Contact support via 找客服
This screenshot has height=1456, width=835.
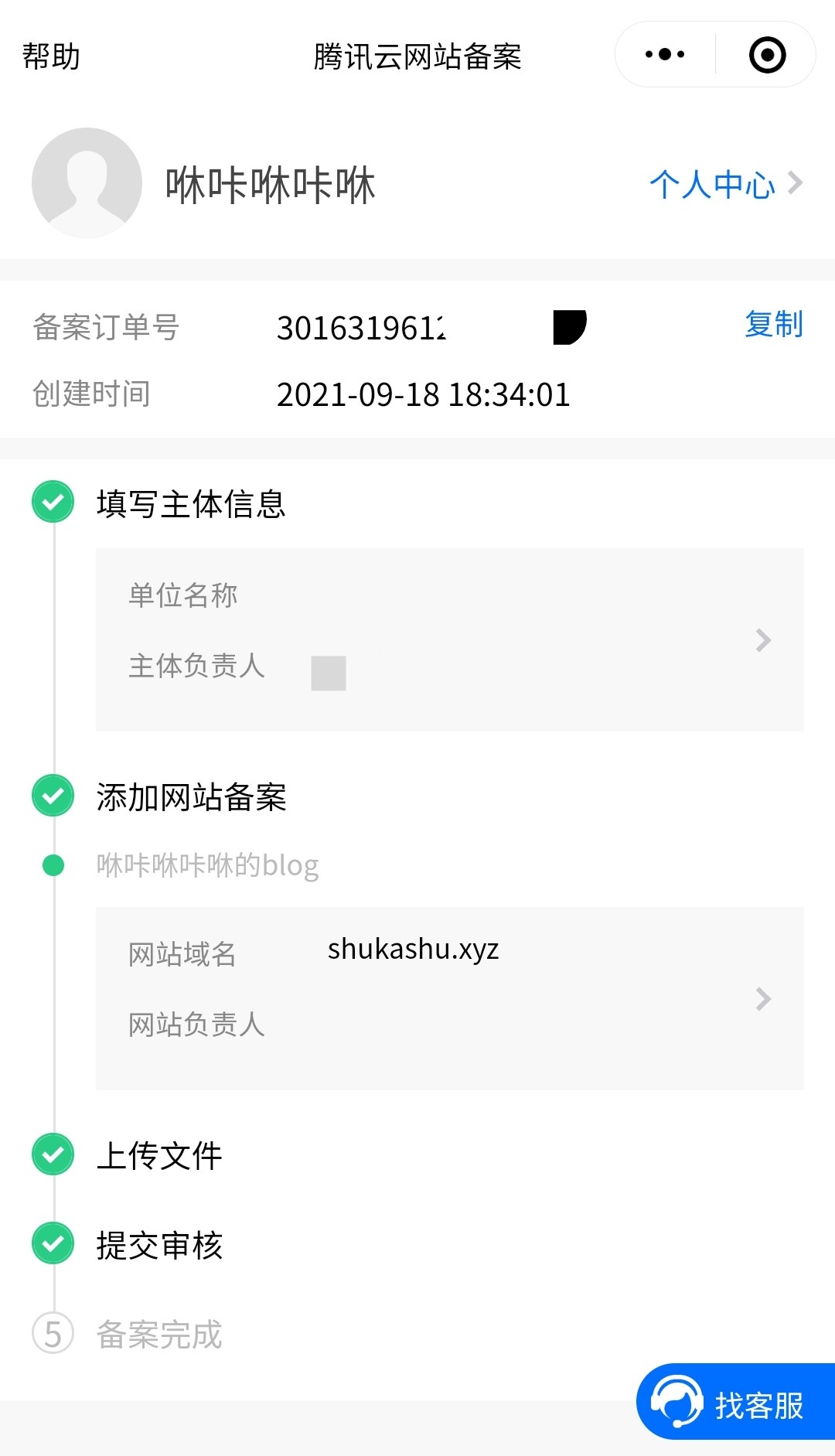point(735,1401)
